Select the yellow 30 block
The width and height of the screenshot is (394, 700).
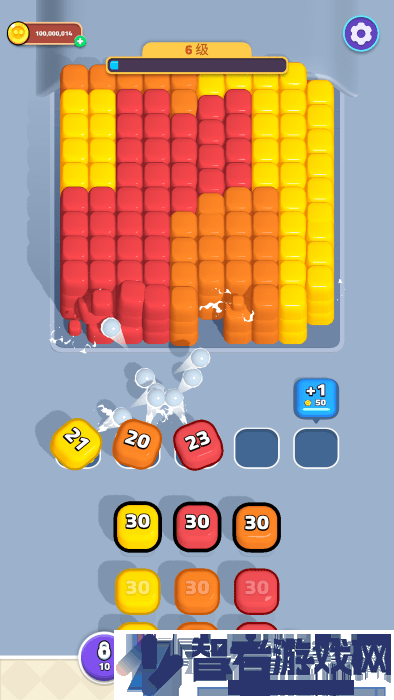point(137,526)
